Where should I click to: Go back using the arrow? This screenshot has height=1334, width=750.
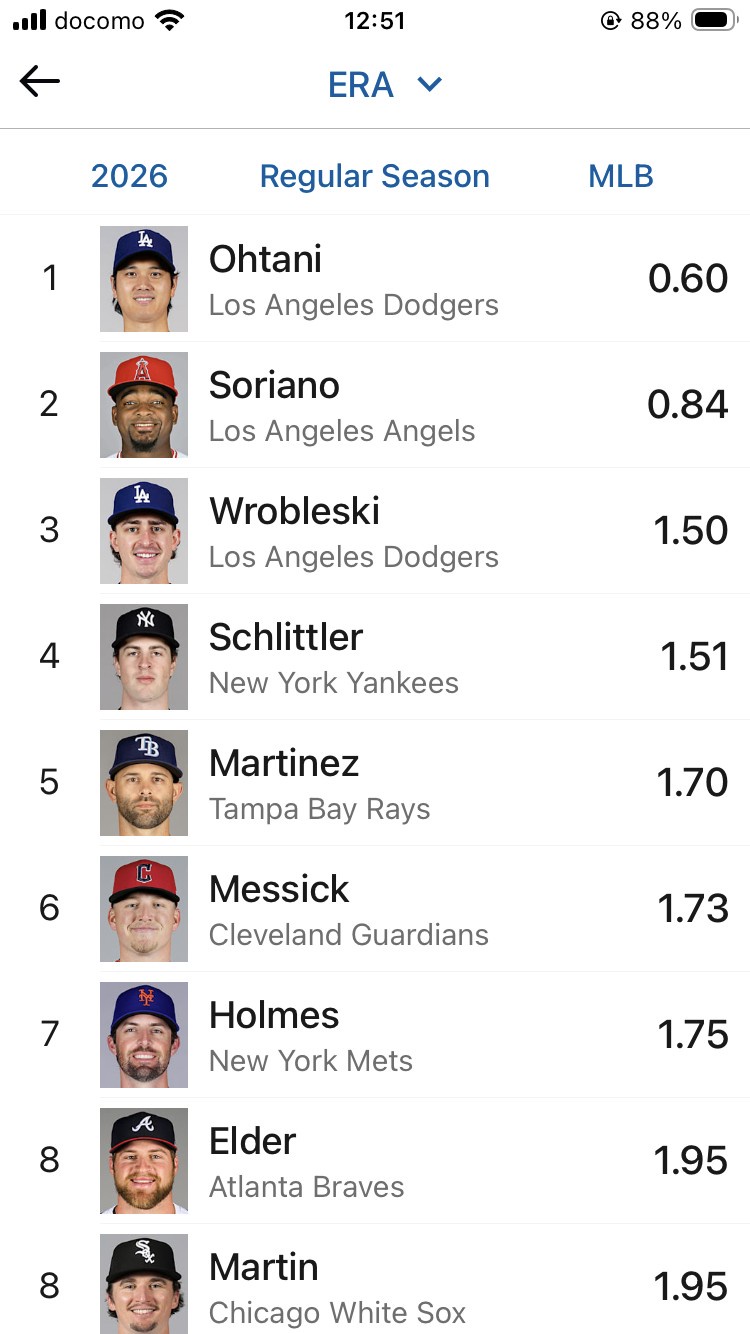[40, 82]
